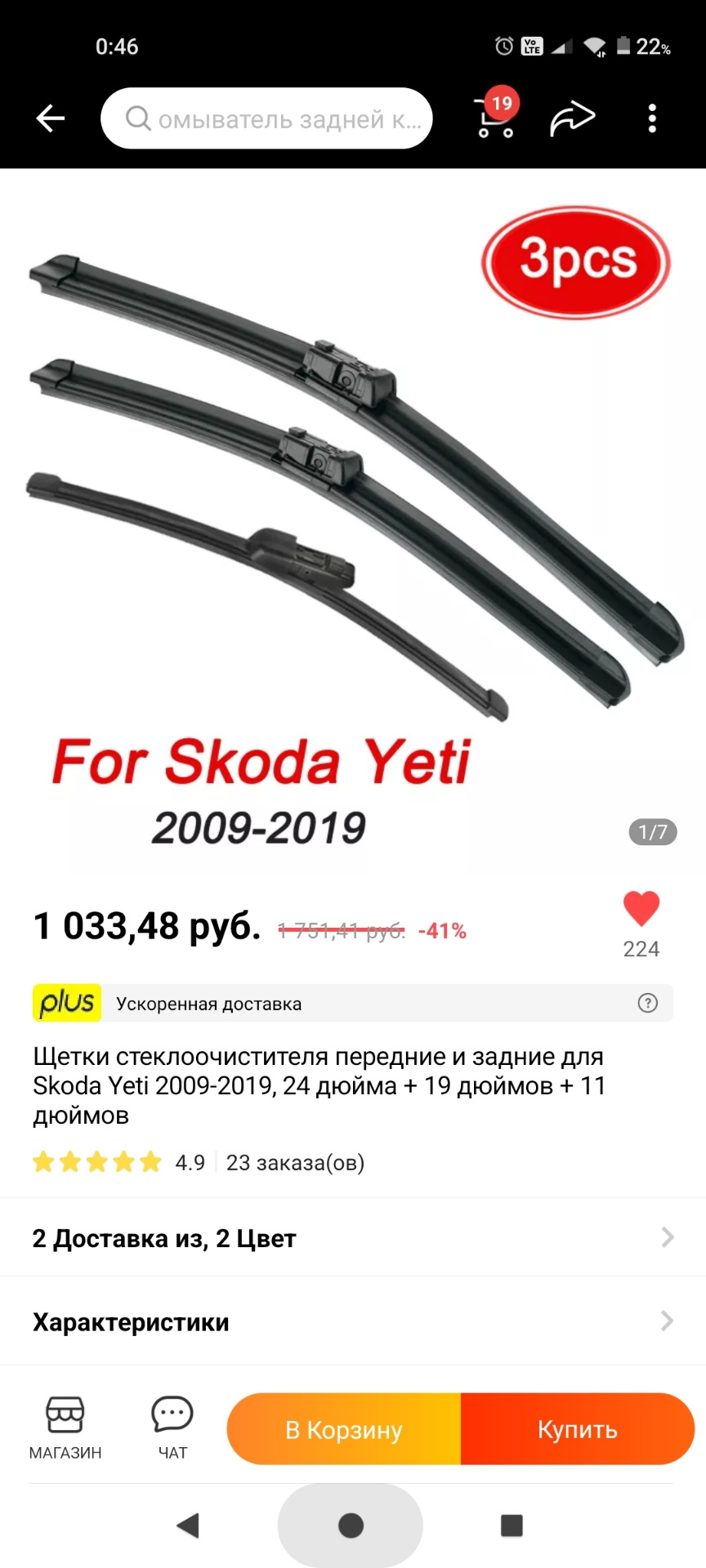Image resolution: width=706 pixels, height=1568 pixels.
Task: Open Характеристики details
Action: point(351,1321)
